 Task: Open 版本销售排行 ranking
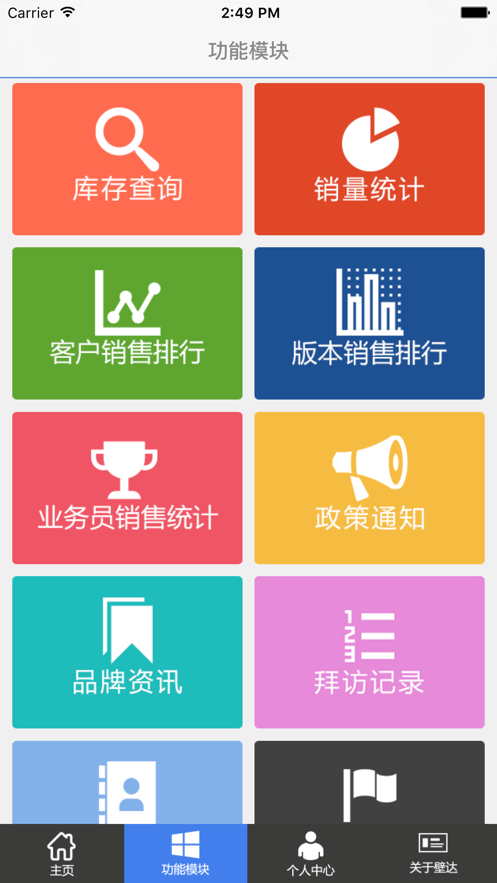[x=369, y=323]
